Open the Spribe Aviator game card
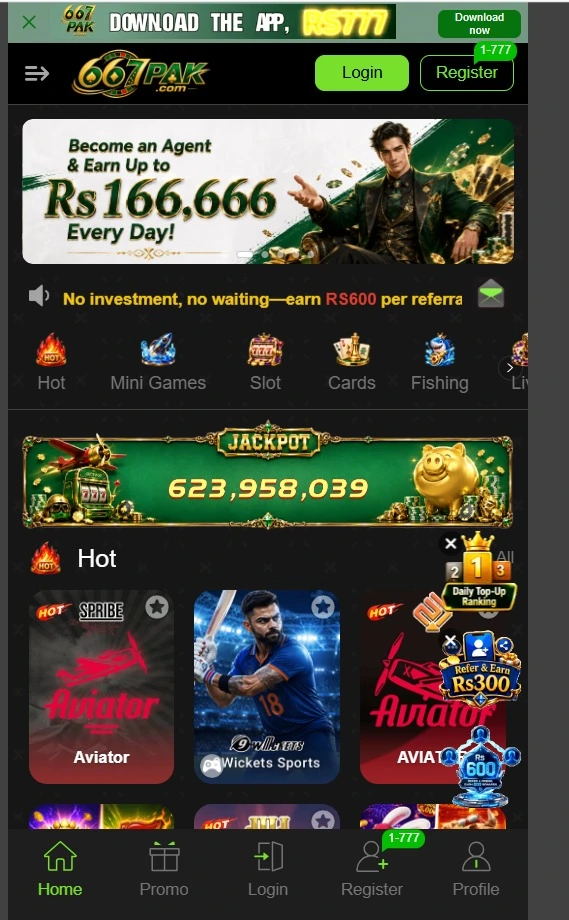This screenshot has height=920, width=569. pyautogui.click(x=101, y=686)
